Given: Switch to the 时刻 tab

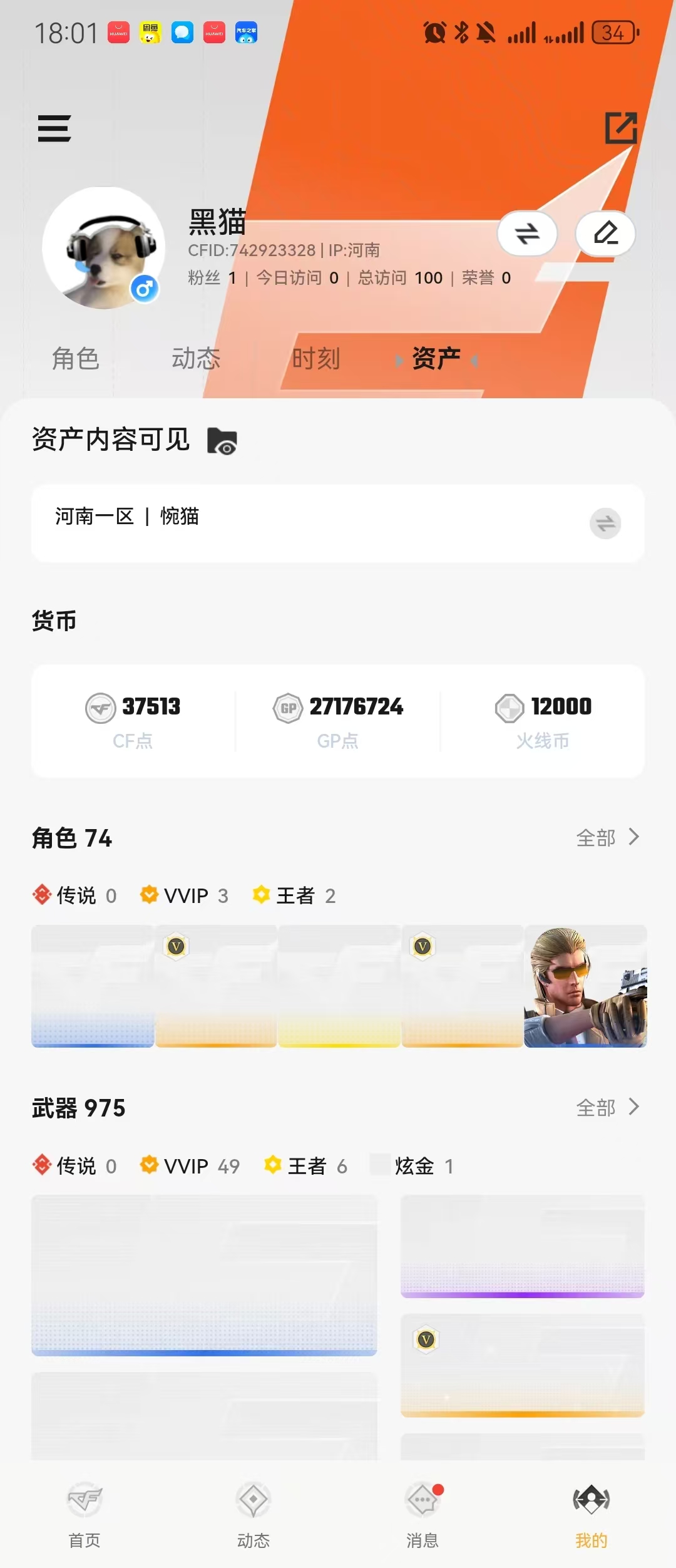Looking at the screenshot, I should pyautogui.click(x=316, y=359).
